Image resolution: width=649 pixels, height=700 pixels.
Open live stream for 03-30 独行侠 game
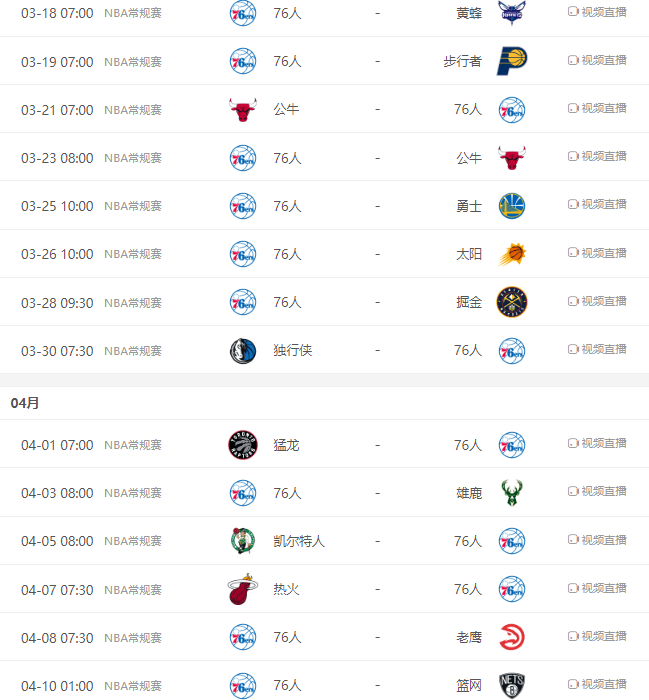click(x=597, y=349)
